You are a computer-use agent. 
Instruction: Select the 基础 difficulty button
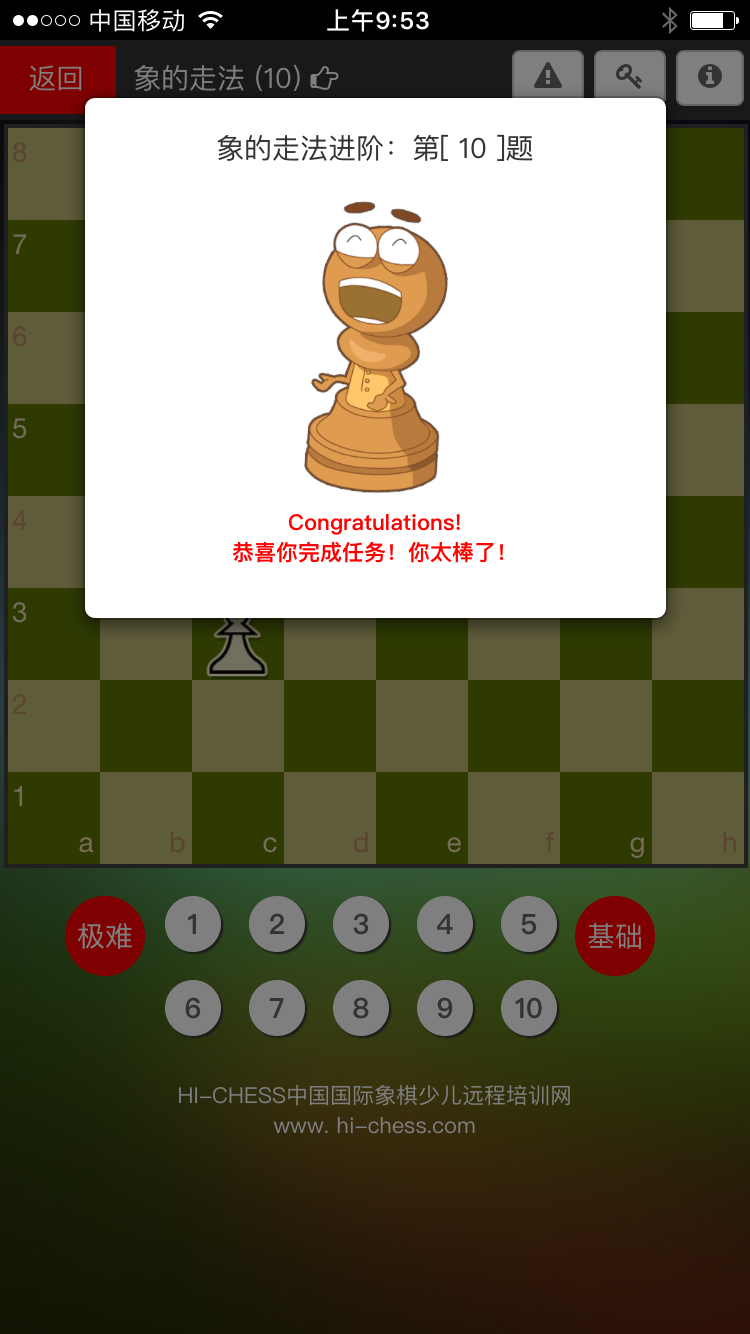coord(615,936)
